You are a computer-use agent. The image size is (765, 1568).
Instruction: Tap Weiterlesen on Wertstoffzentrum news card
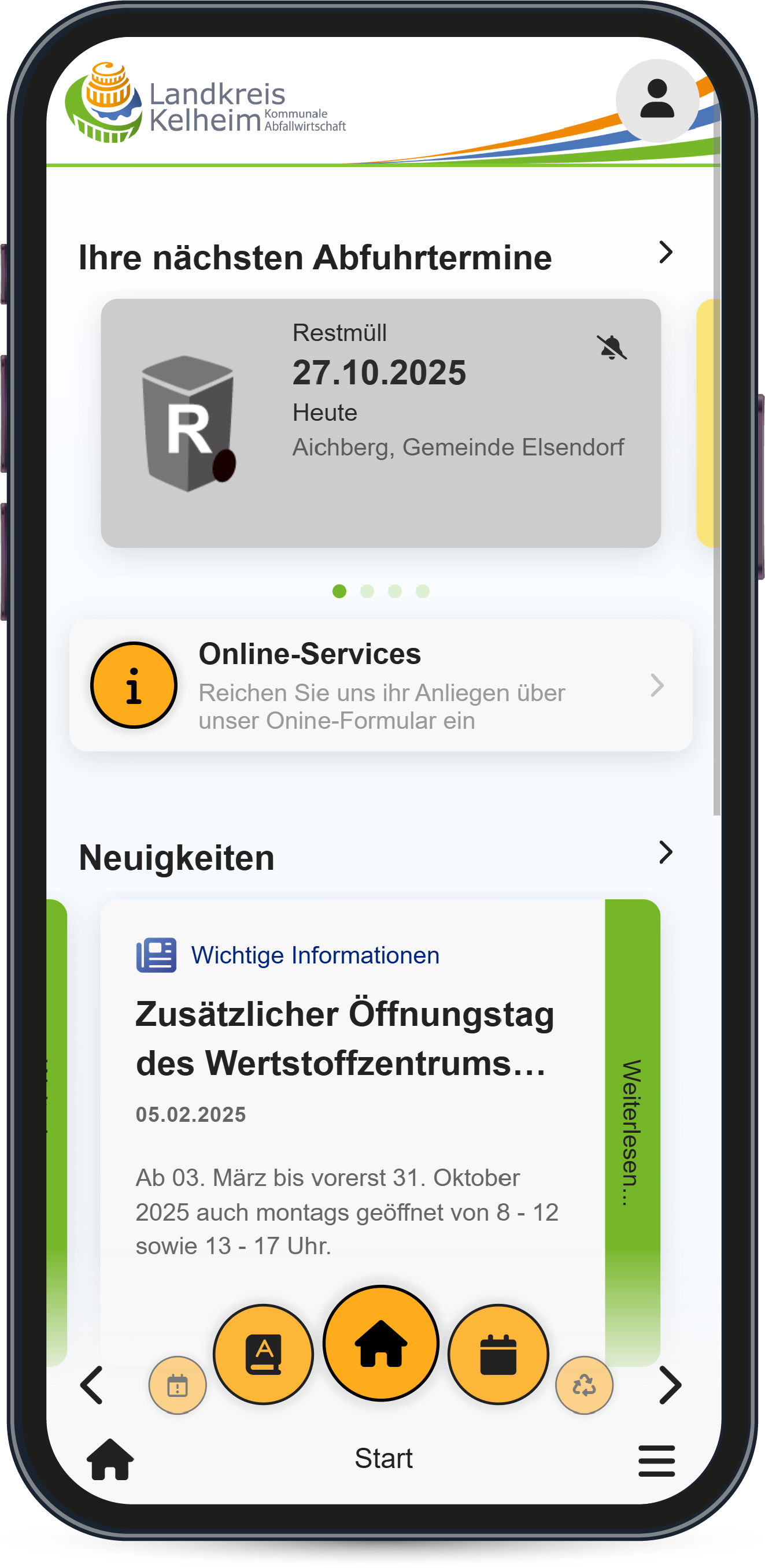[632, 1132]
